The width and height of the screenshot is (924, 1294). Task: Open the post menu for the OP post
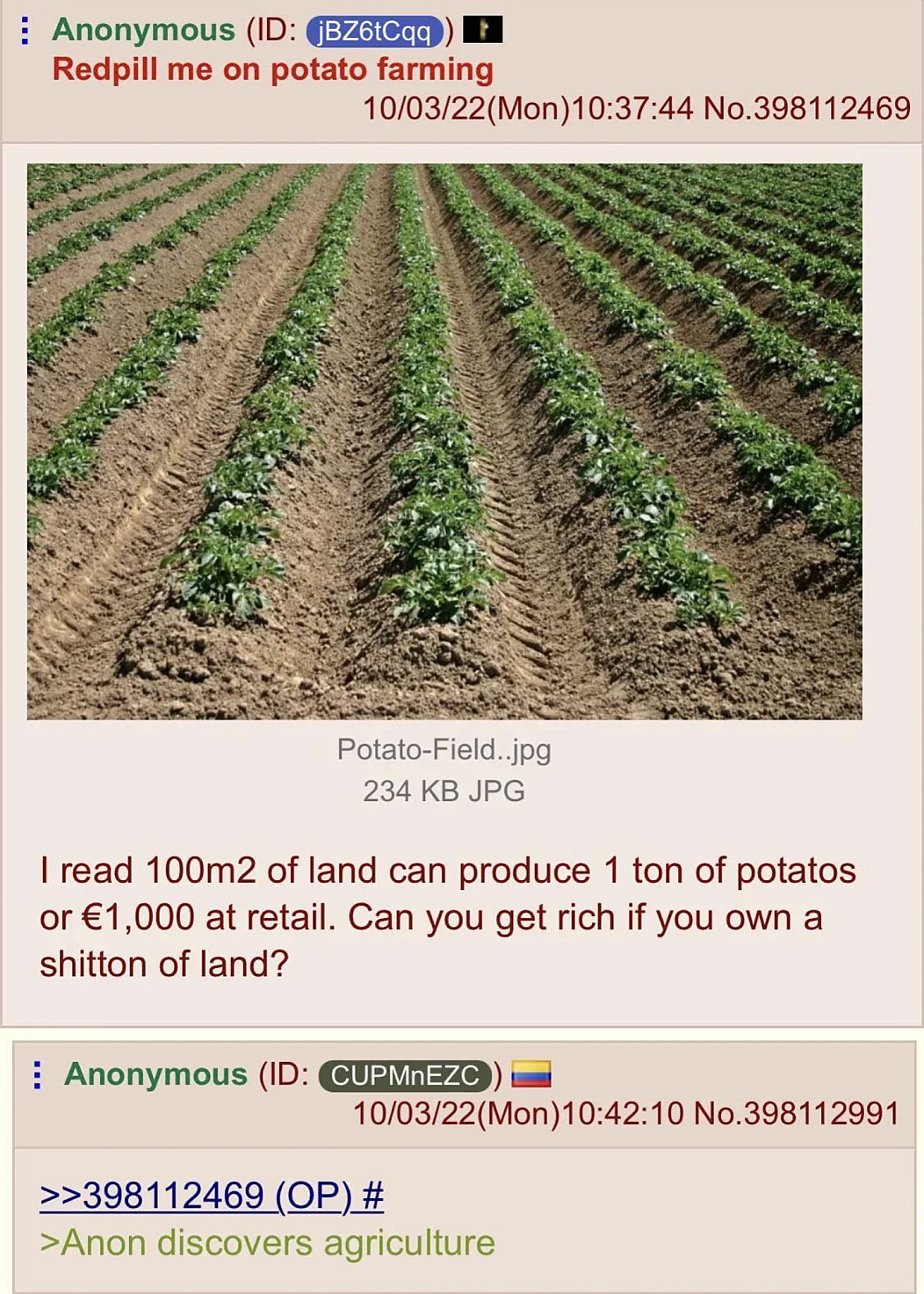coord(25,31)
